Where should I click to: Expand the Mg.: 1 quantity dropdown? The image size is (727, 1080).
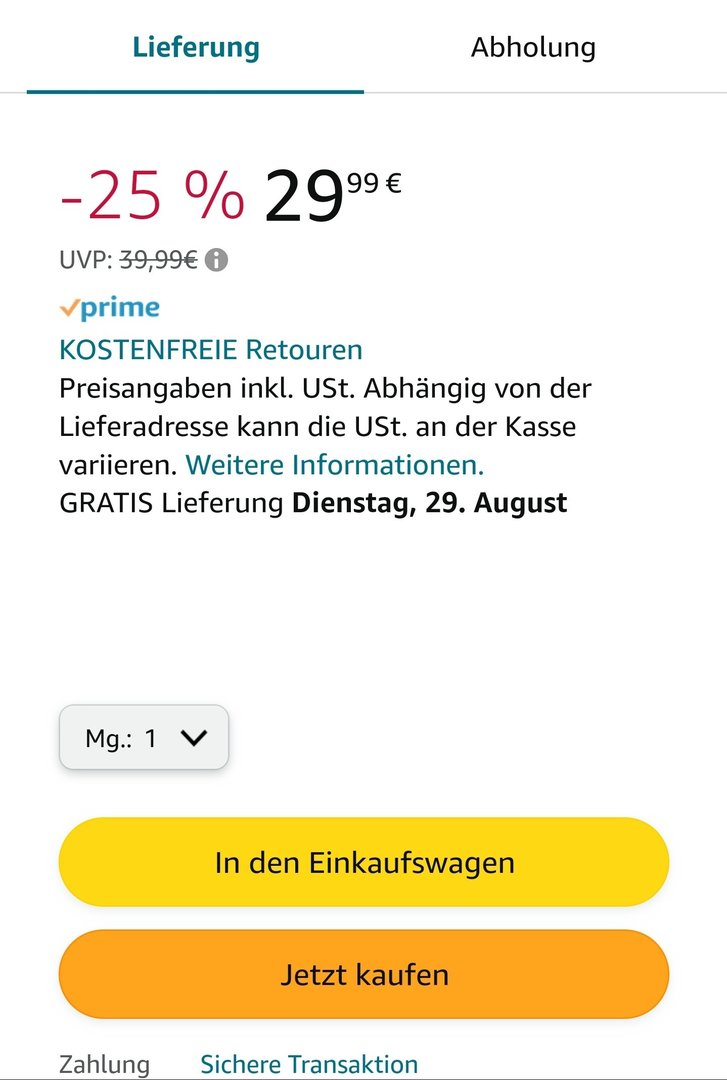(x=144, y=738)
